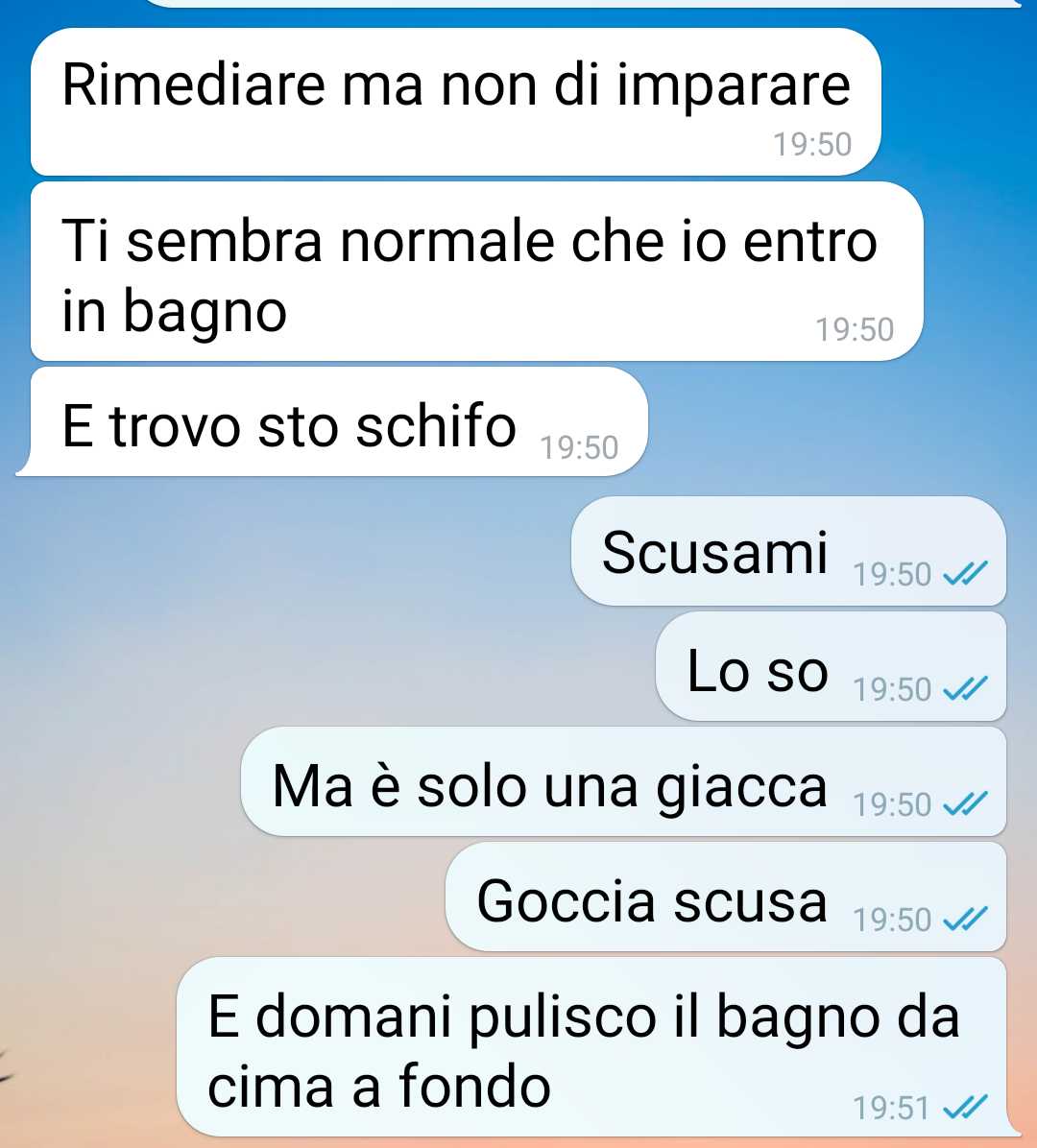The width and height of the screenshot is (1037, 1148).
Task: Open options for 'E trovo sto schifo'
Action: (x=338, y=424)
